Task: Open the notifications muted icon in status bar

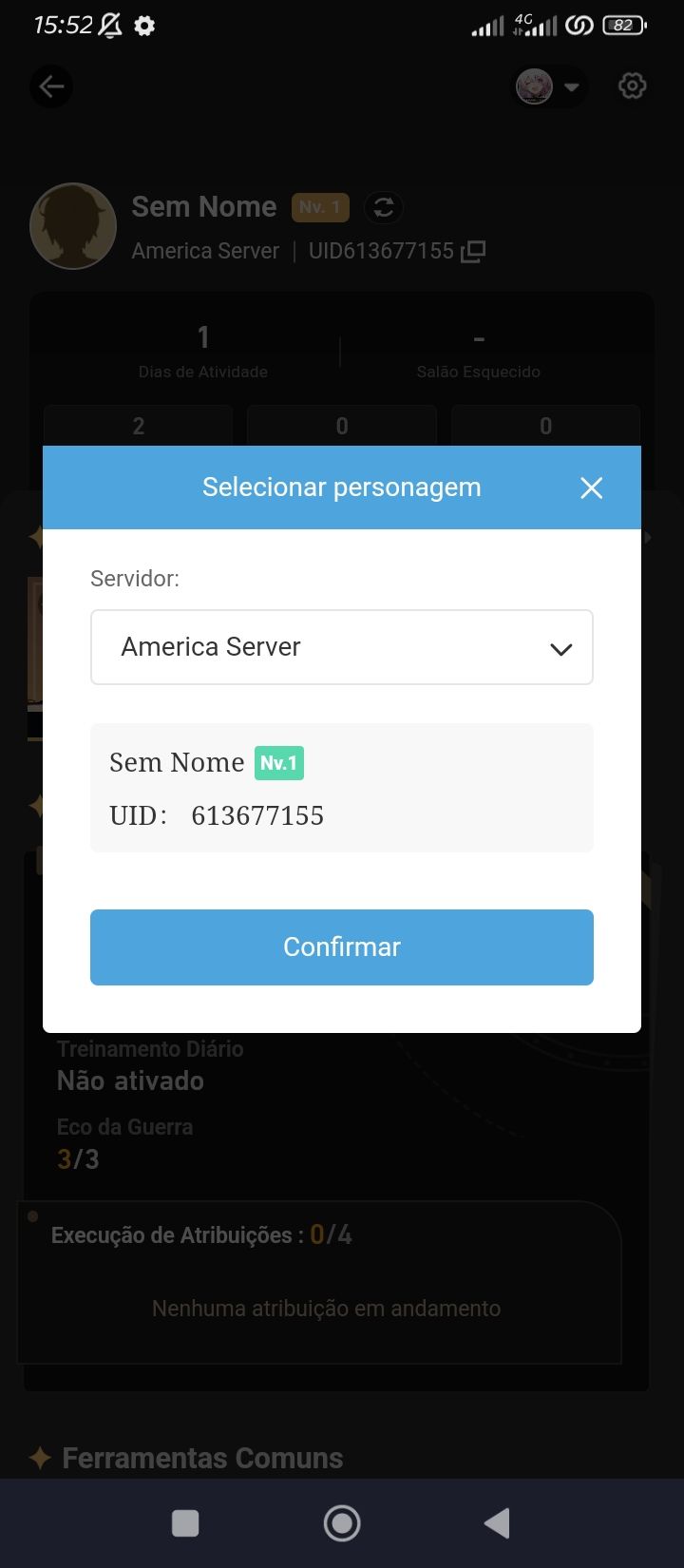Action: (x=107, y=25)
